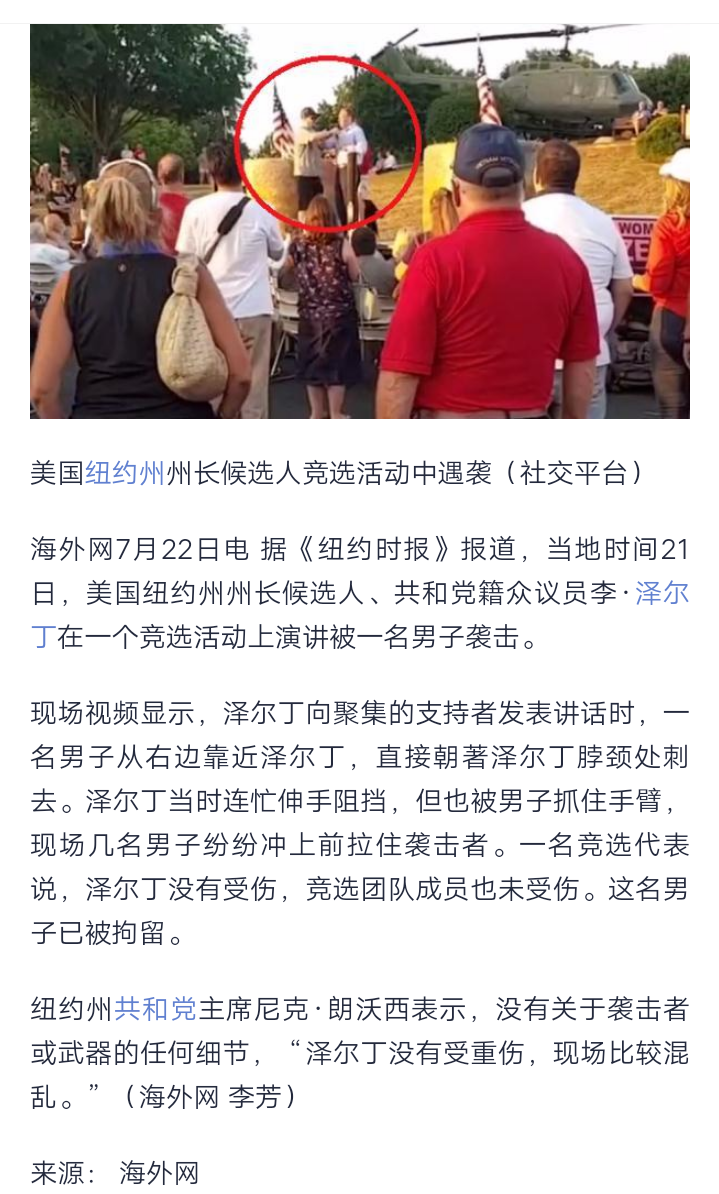View the news photo of the attack
Viewport: 719px width, 1194px height.
pyautogui.click(x=359, y=222)
